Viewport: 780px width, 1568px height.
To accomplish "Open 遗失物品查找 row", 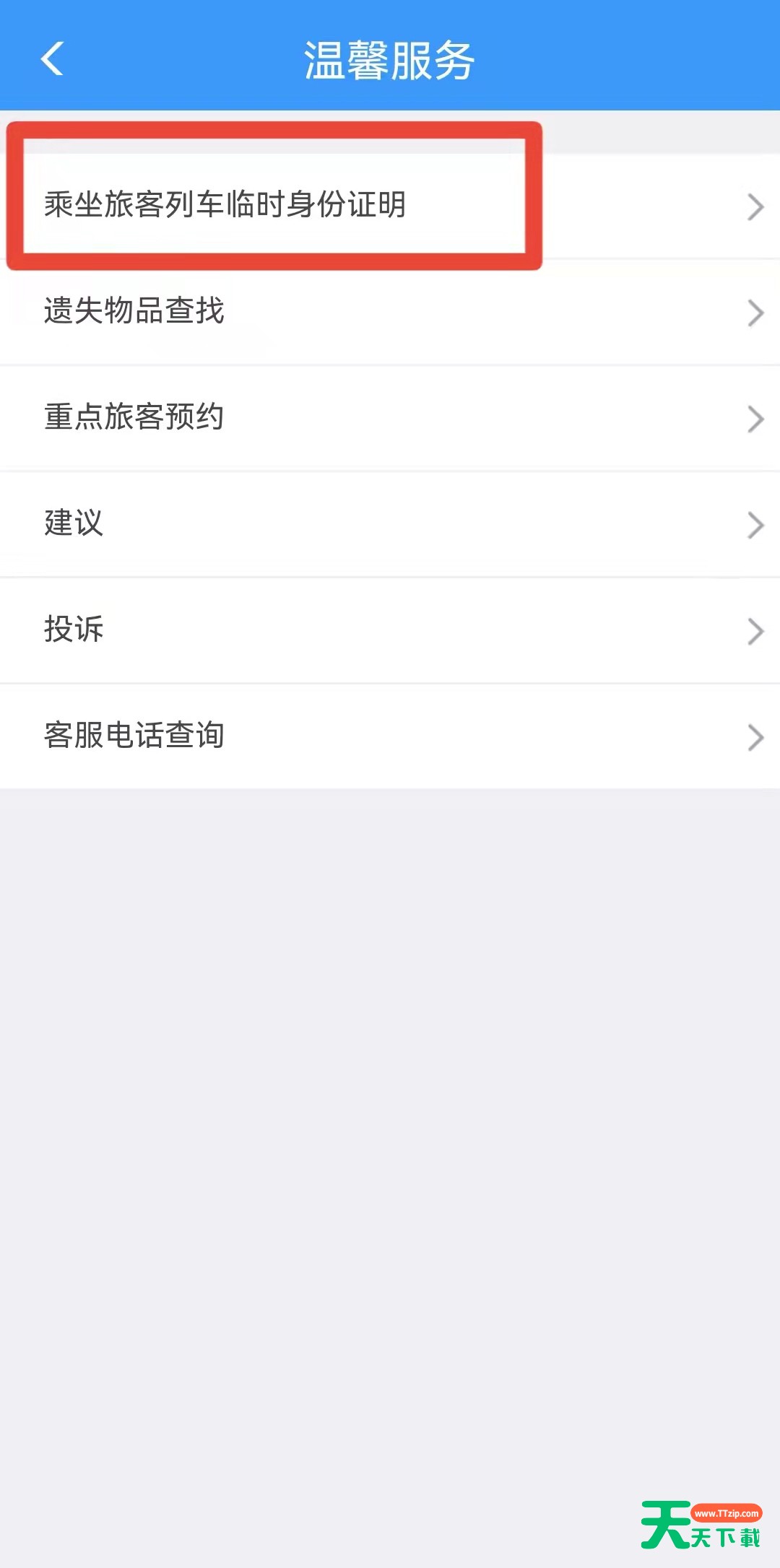I will (x=390, y=312).
